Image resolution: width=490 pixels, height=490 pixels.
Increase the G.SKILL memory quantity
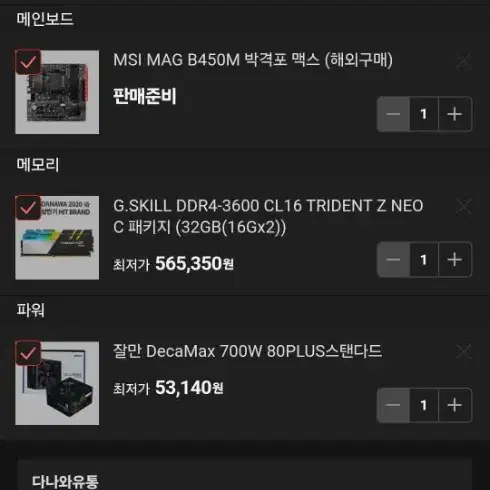pos(455,260)
